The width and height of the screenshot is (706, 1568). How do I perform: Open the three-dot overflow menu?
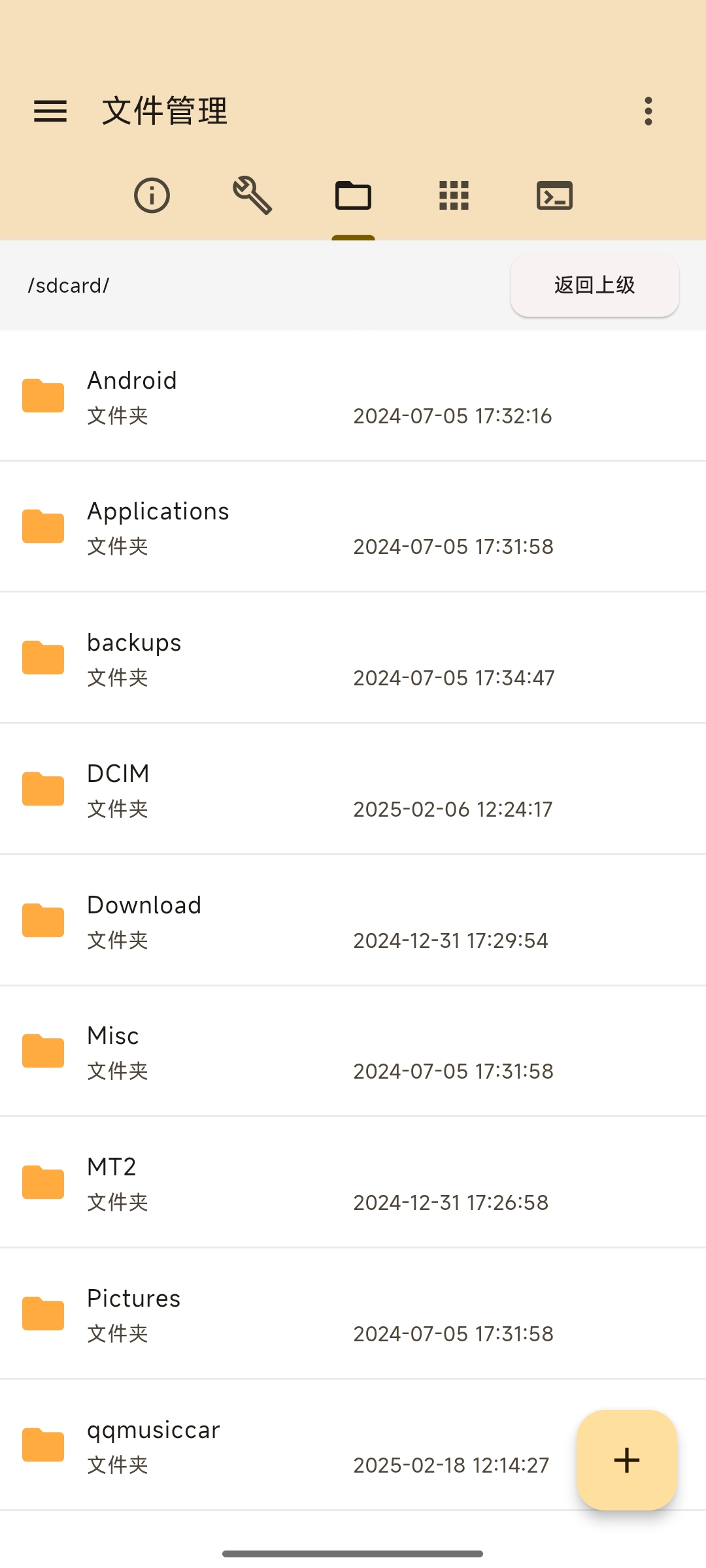[648, 111]
